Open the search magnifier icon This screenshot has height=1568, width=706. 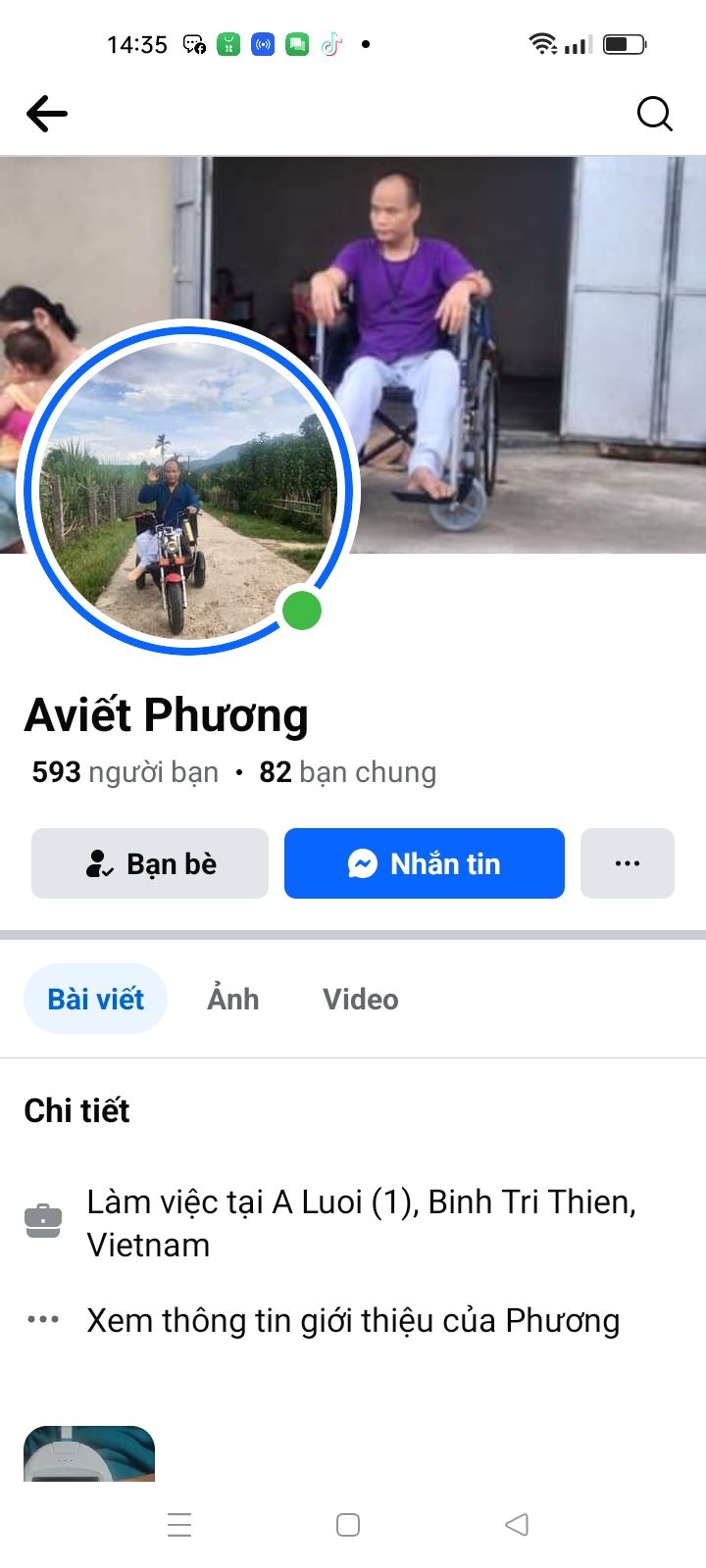pos(654,114)
